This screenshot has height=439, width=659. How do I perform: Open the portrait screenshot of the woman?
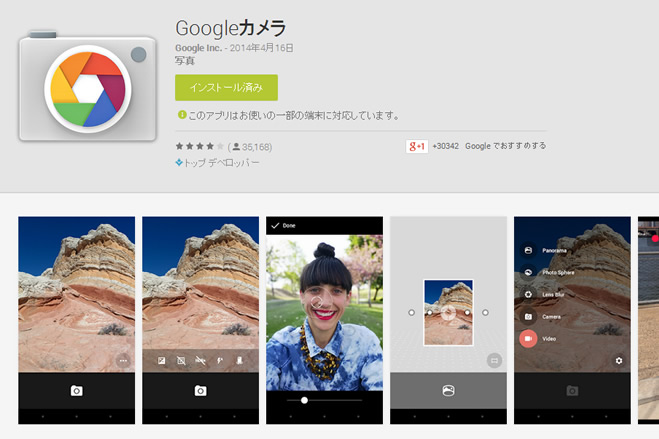[x=324, y=318]
